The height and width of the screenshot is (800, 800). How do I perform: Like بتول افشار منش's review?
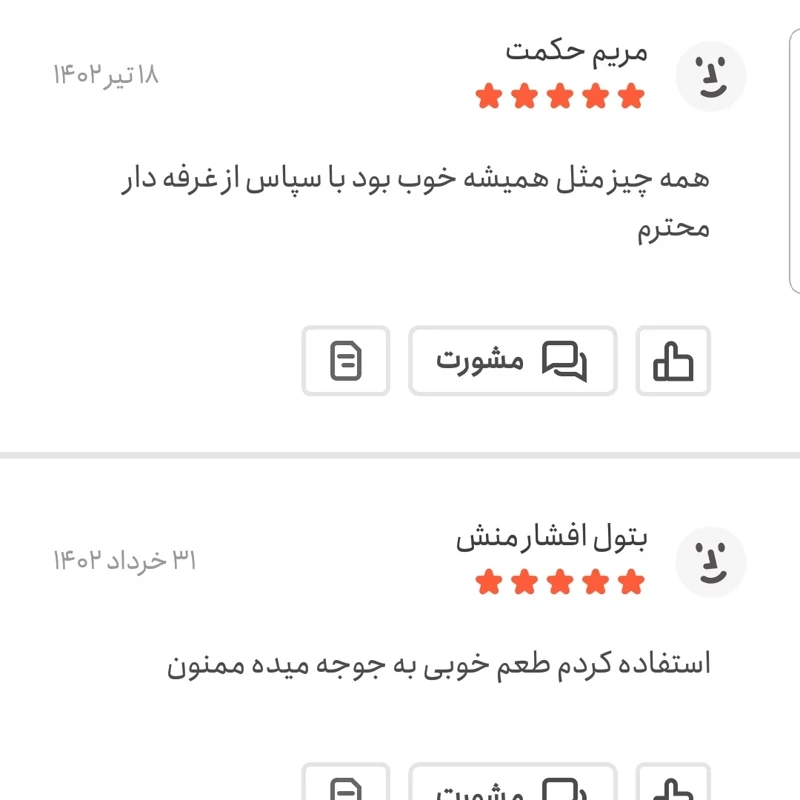point(673,786)
